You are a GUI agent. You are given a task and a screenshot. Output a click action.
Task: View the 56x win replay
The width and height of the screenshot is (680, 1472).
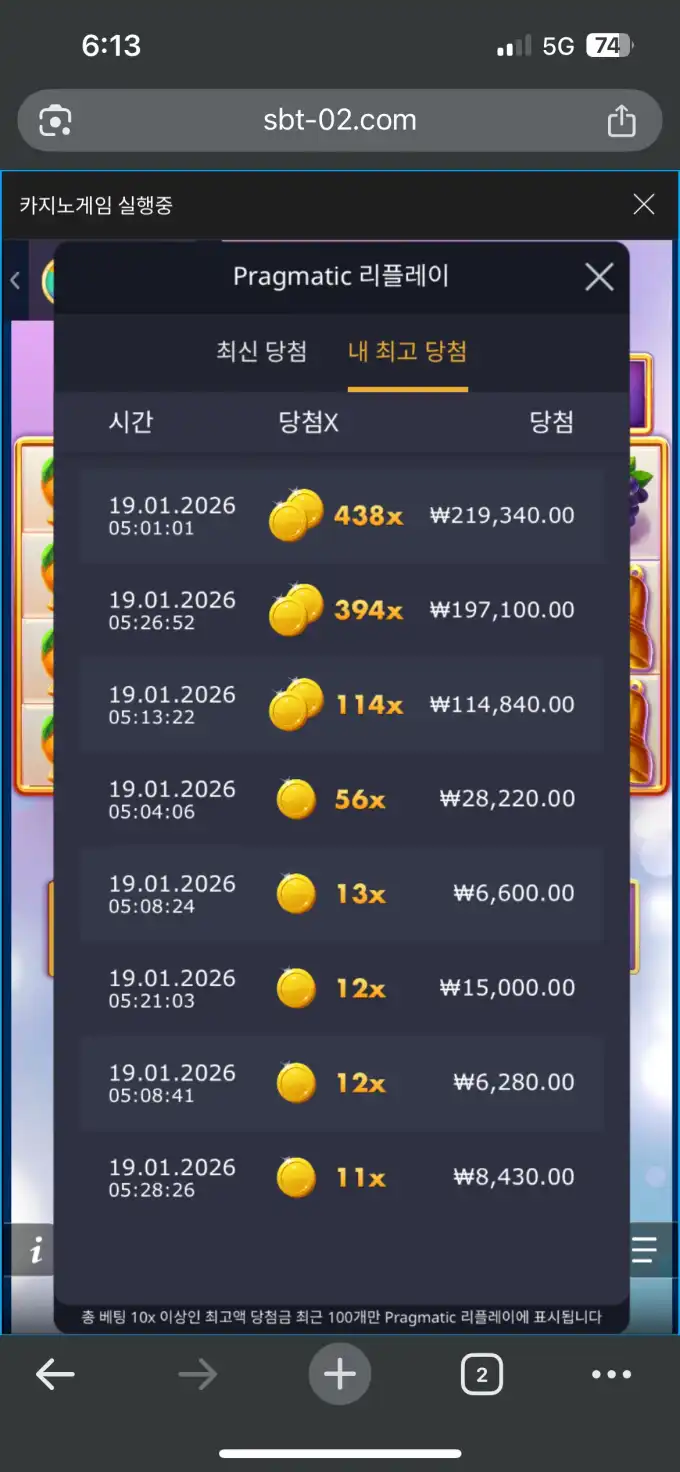(x=341, y=799)
